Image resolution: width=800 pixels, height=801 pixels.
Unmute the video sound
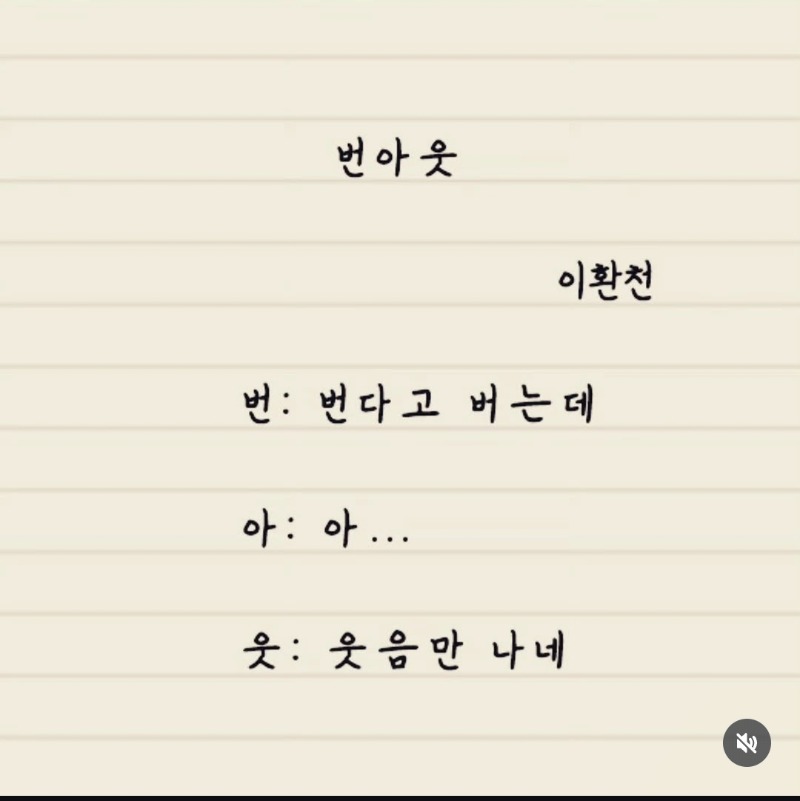click(746, 743)
